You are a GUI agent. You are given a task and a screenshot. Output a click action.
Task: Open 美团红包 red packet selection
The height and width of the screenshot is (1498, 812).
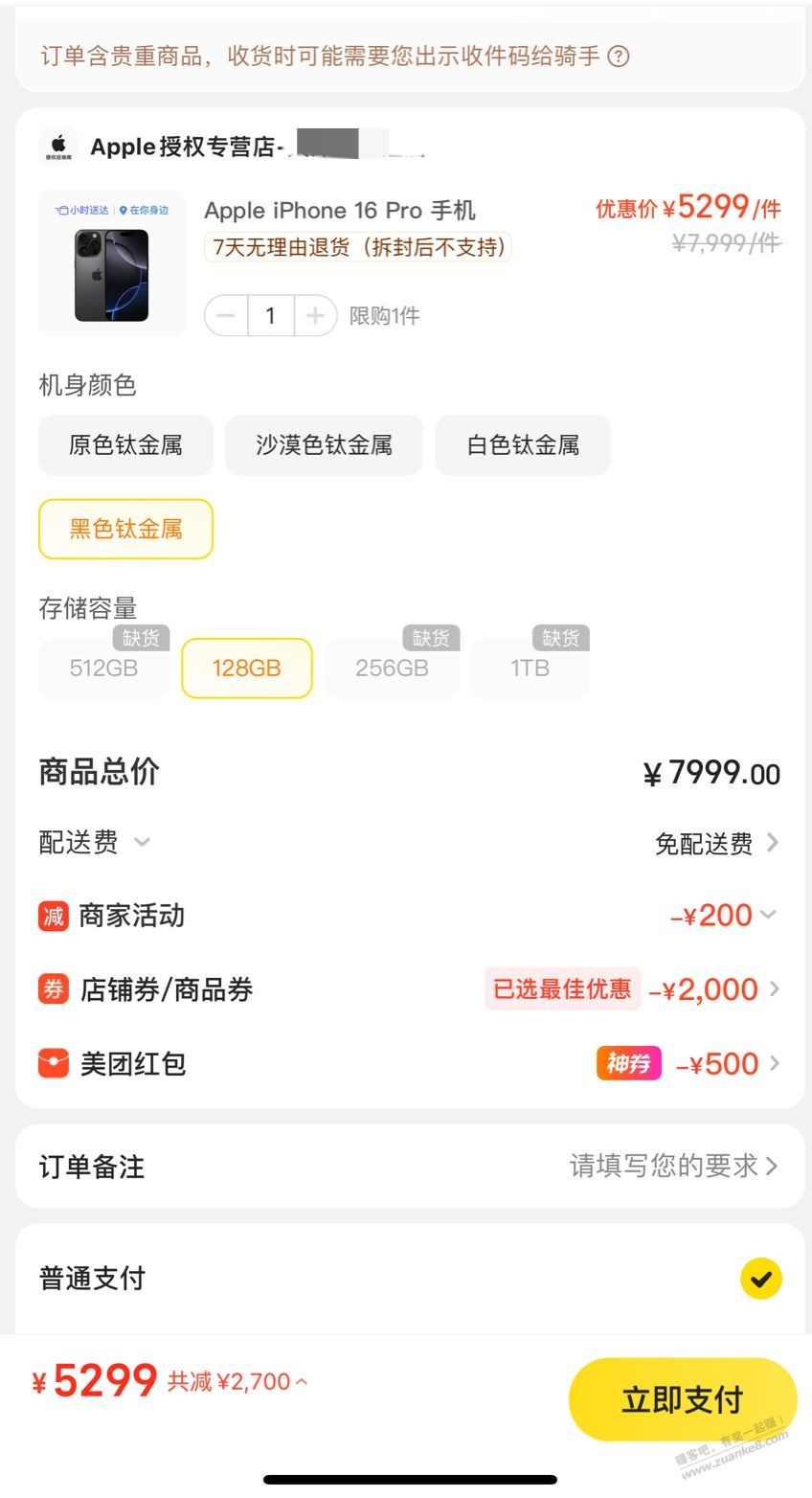pos(726,1064)
